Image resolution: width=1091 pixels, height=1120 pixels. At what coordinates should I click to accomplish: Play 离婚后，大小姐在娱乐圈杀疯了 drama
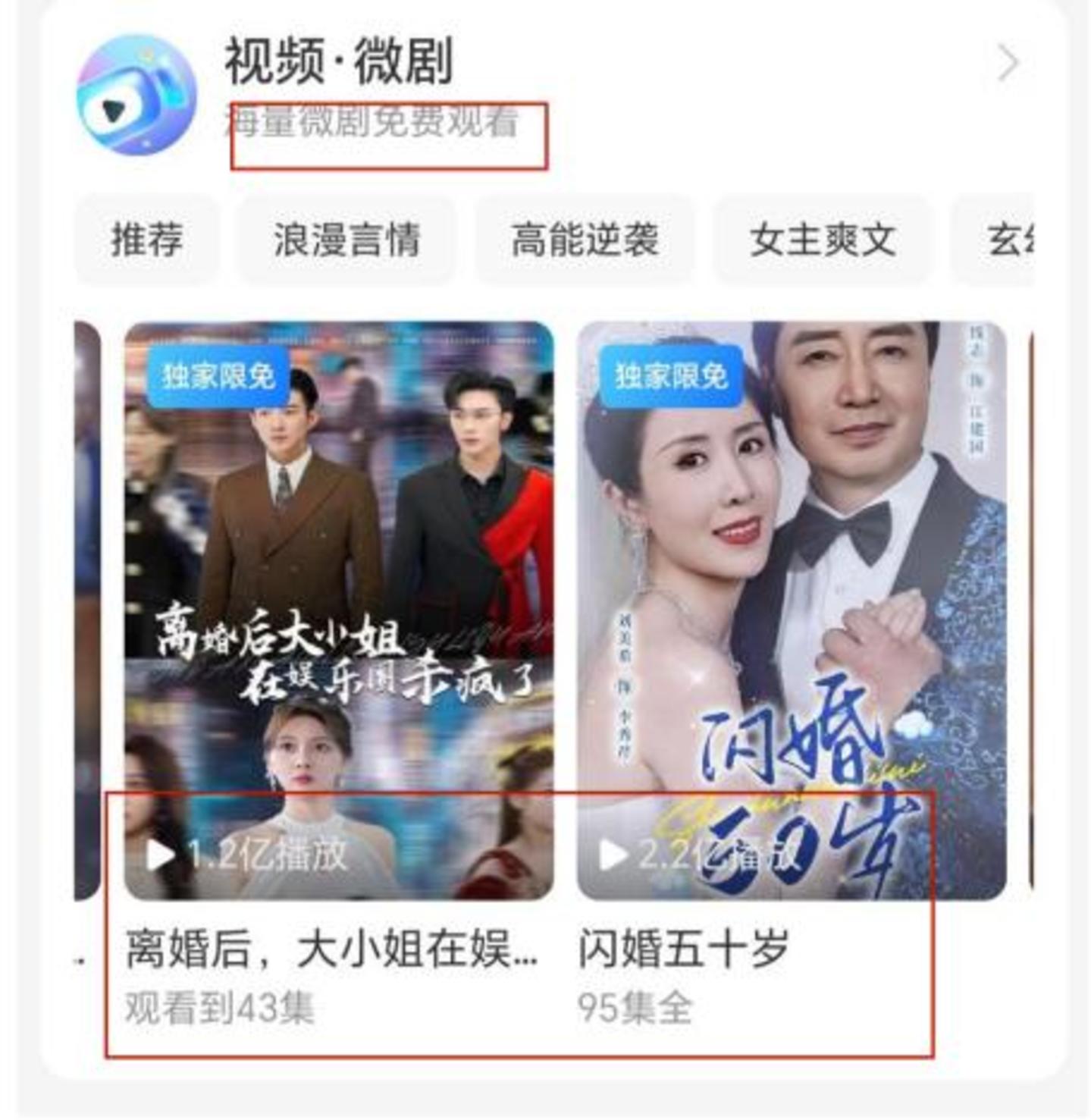(339, 610)
